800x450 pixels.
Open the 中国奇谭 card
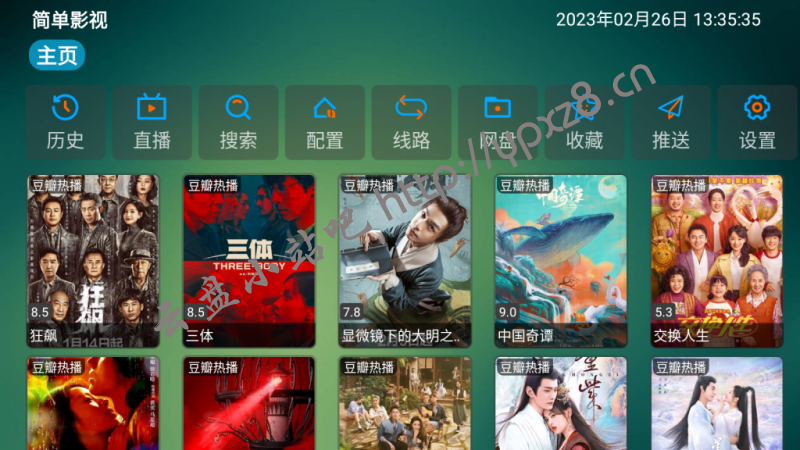(x=561, y=261)
